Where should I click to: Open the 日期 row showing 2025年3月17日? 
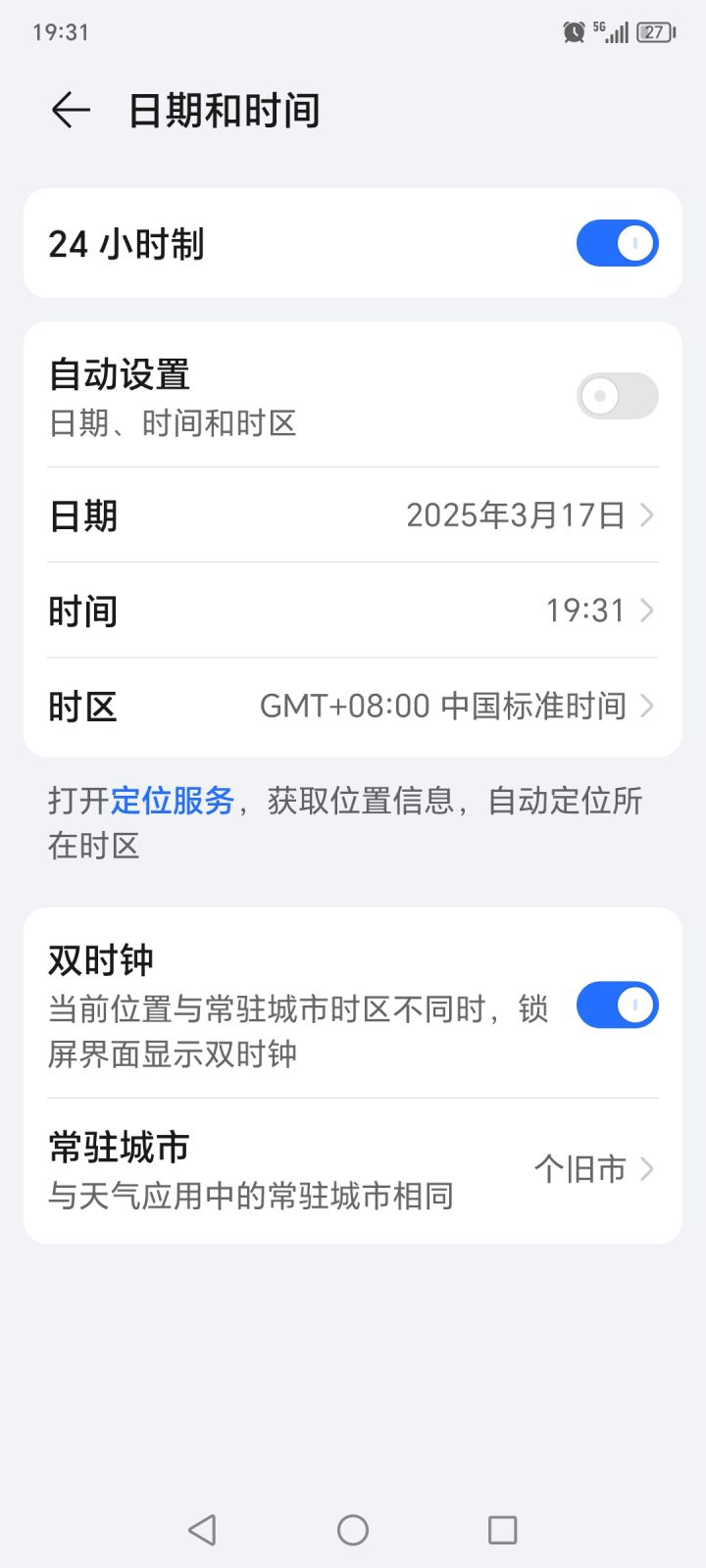pos(353,514)
